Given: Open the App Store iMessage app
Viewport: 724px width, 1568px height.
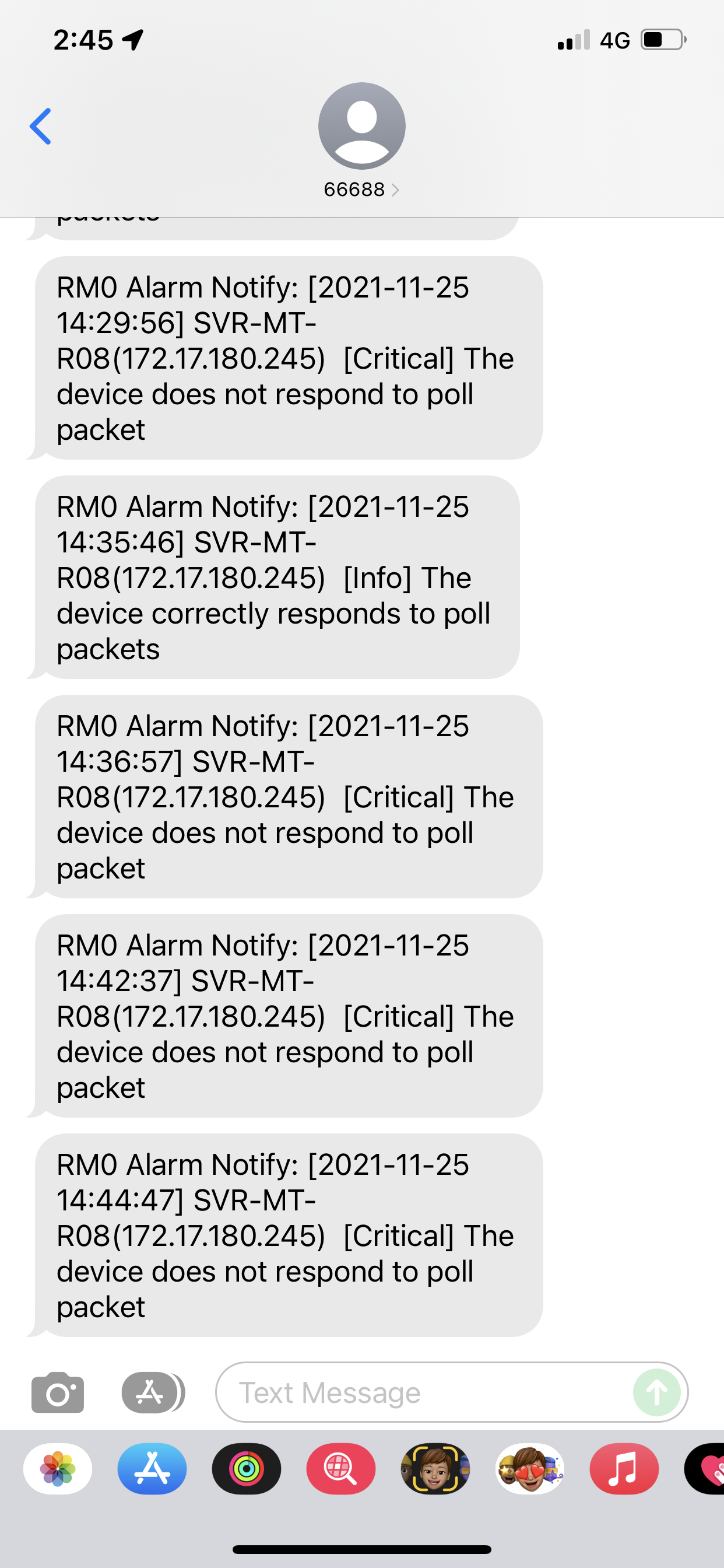Looking at the screenshot, I should (x=152, y=1469).
